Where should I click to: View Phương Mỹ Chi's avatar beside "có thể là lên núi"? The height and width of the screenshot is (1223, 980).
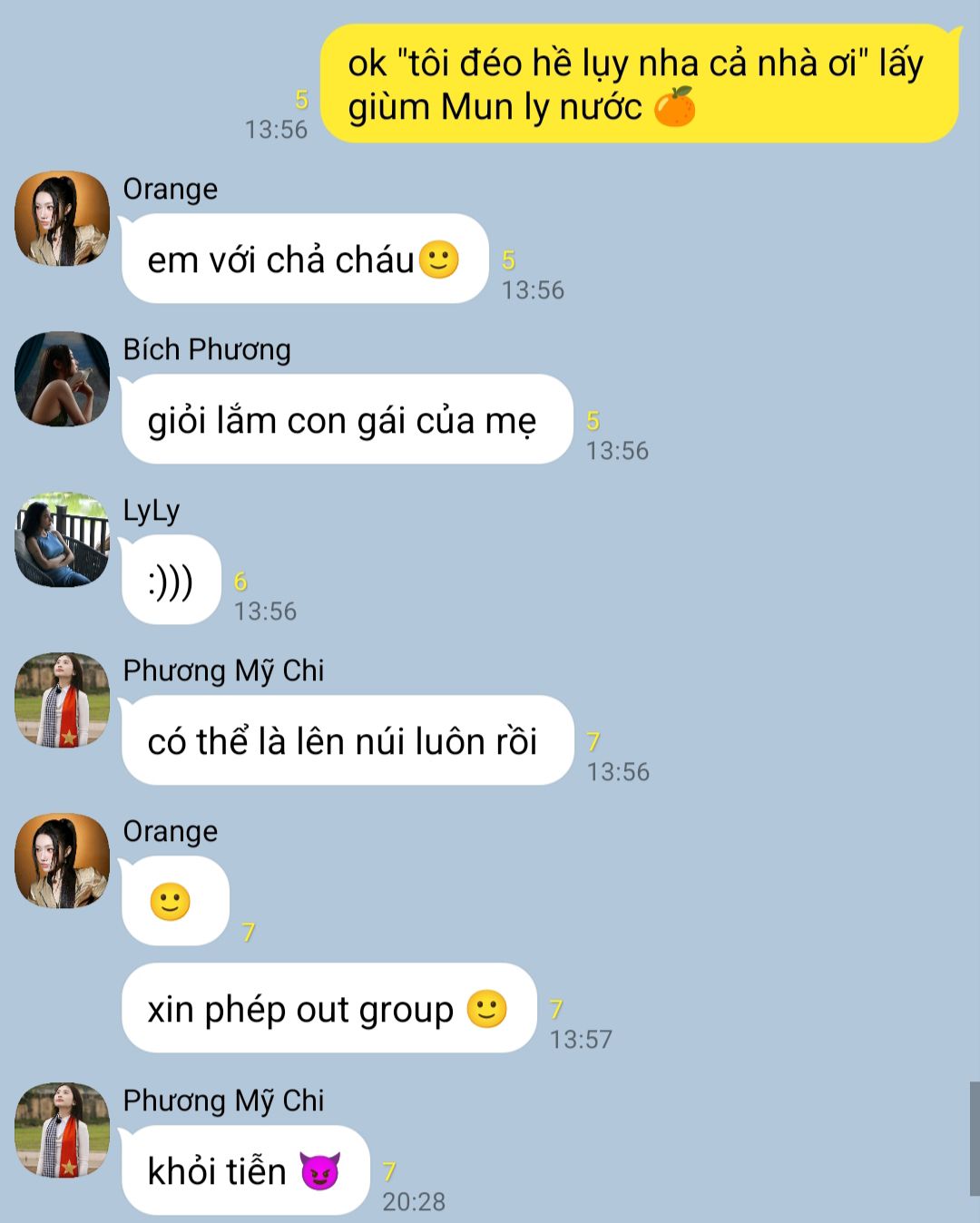[62, 700]
